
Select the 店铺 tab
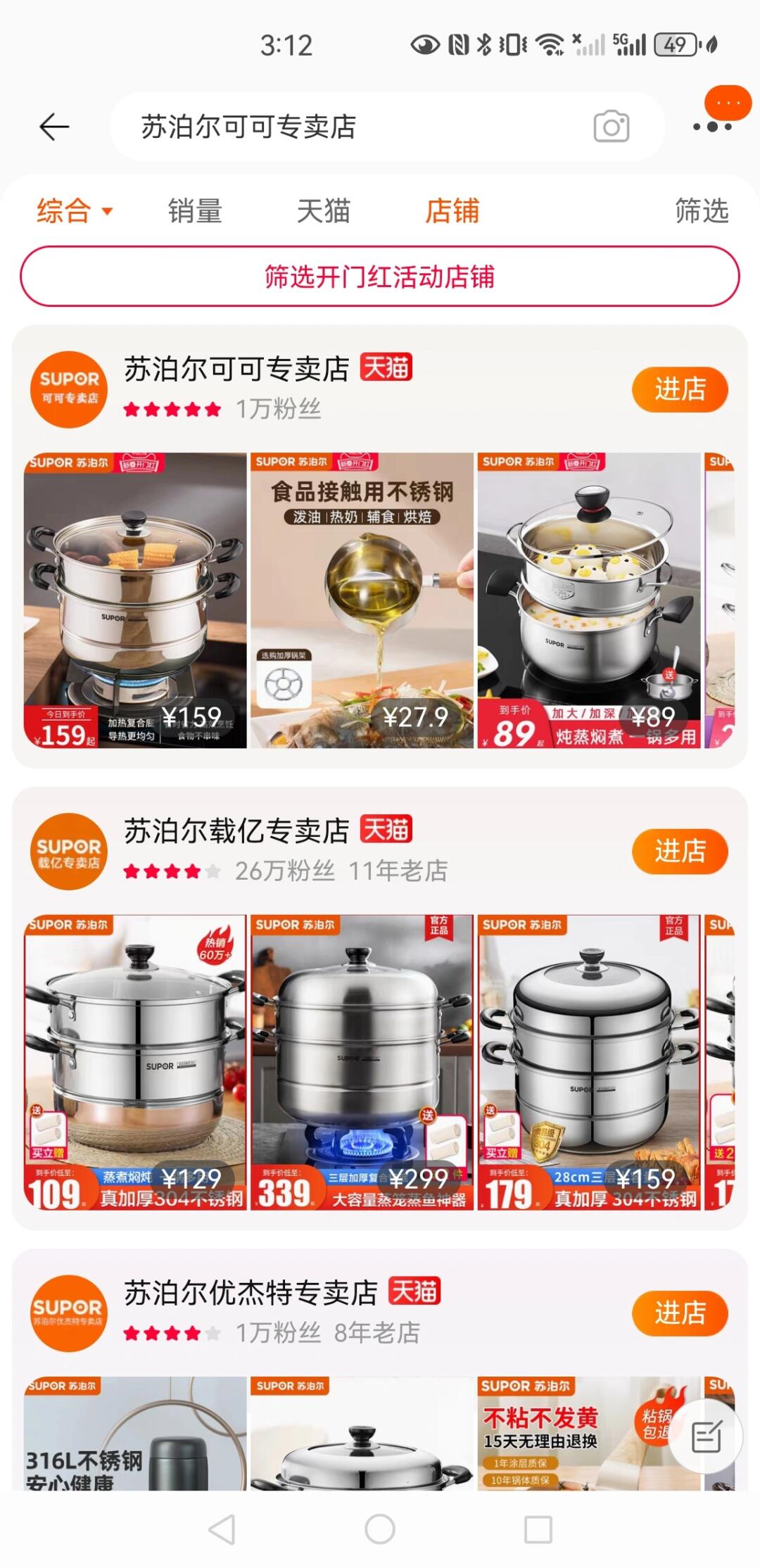coord(452,211)
